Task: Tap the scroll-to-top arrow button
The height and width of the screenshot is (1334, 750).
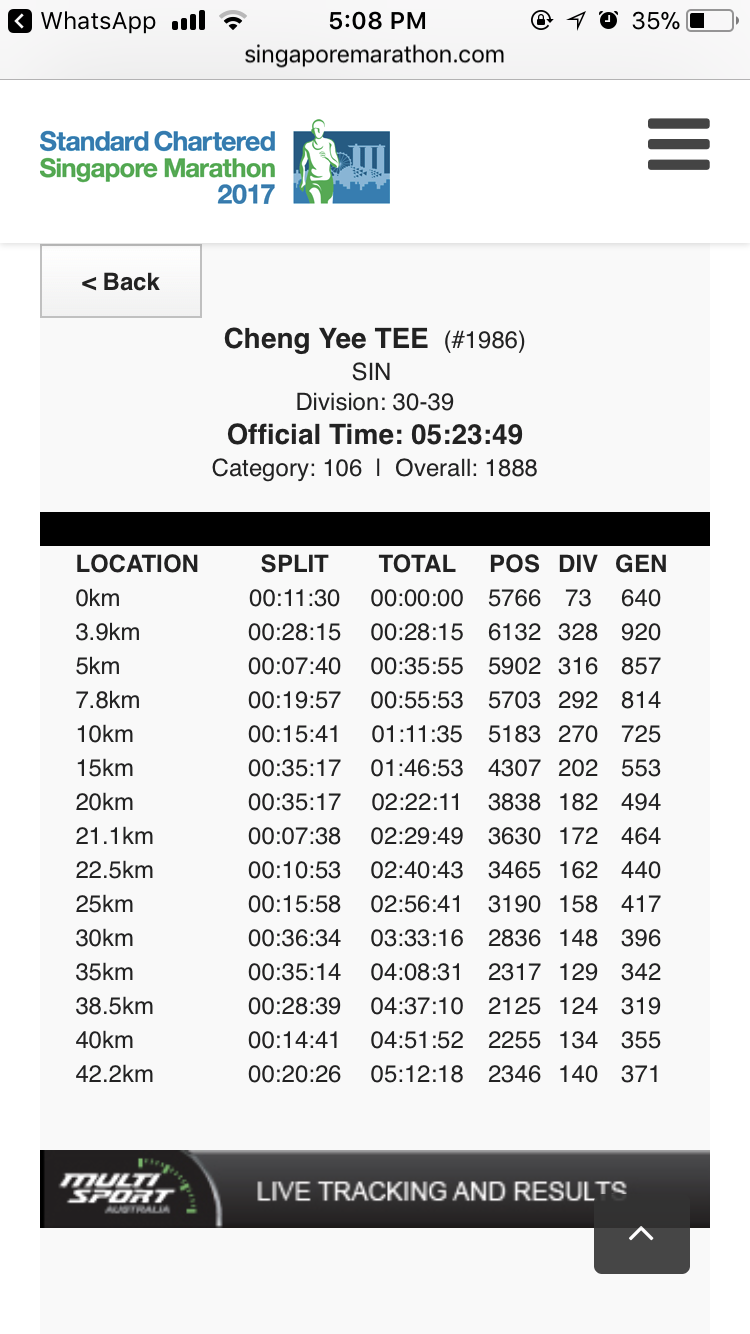Action: point(641,1234)
